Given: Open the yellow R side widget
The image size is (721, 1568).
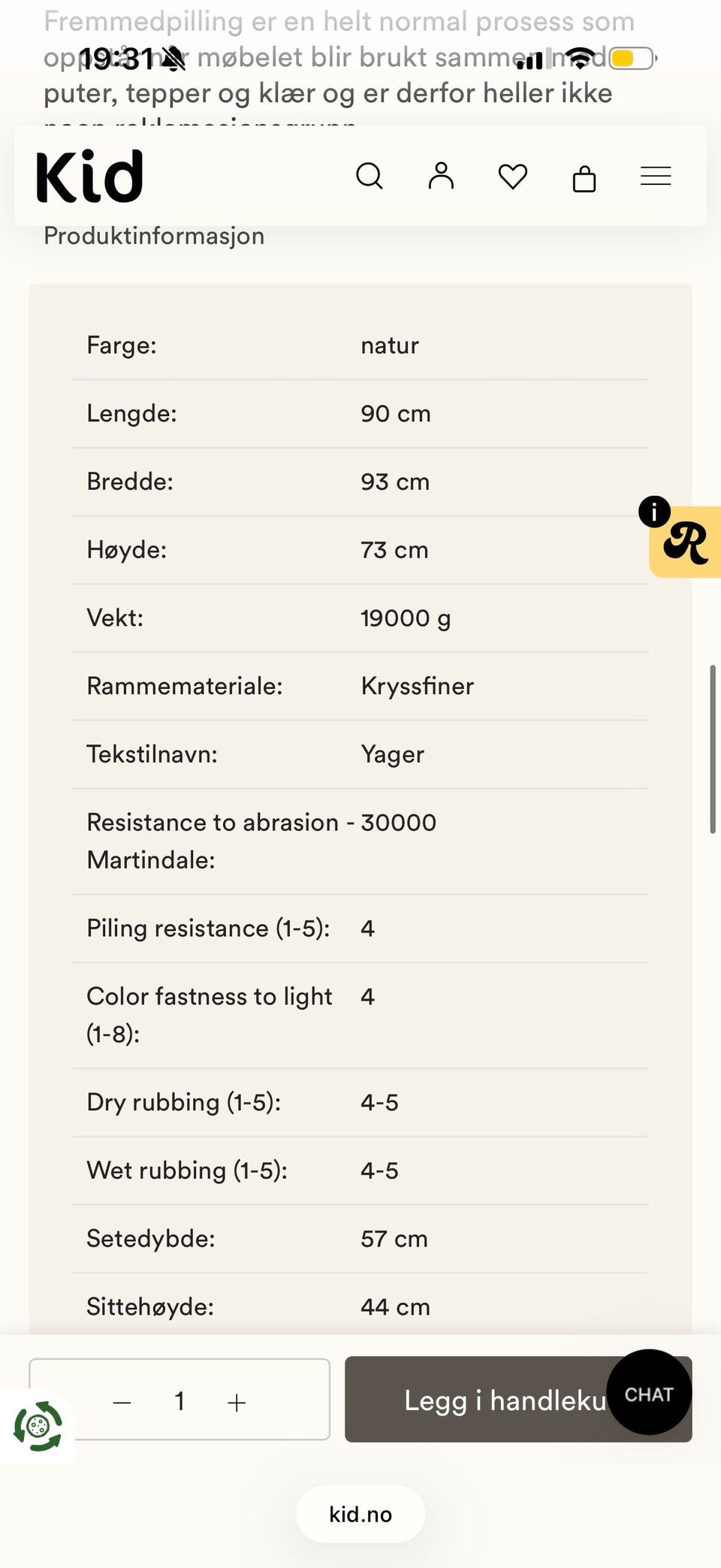Looking at the screenshot, I should (x=684, y=541).
